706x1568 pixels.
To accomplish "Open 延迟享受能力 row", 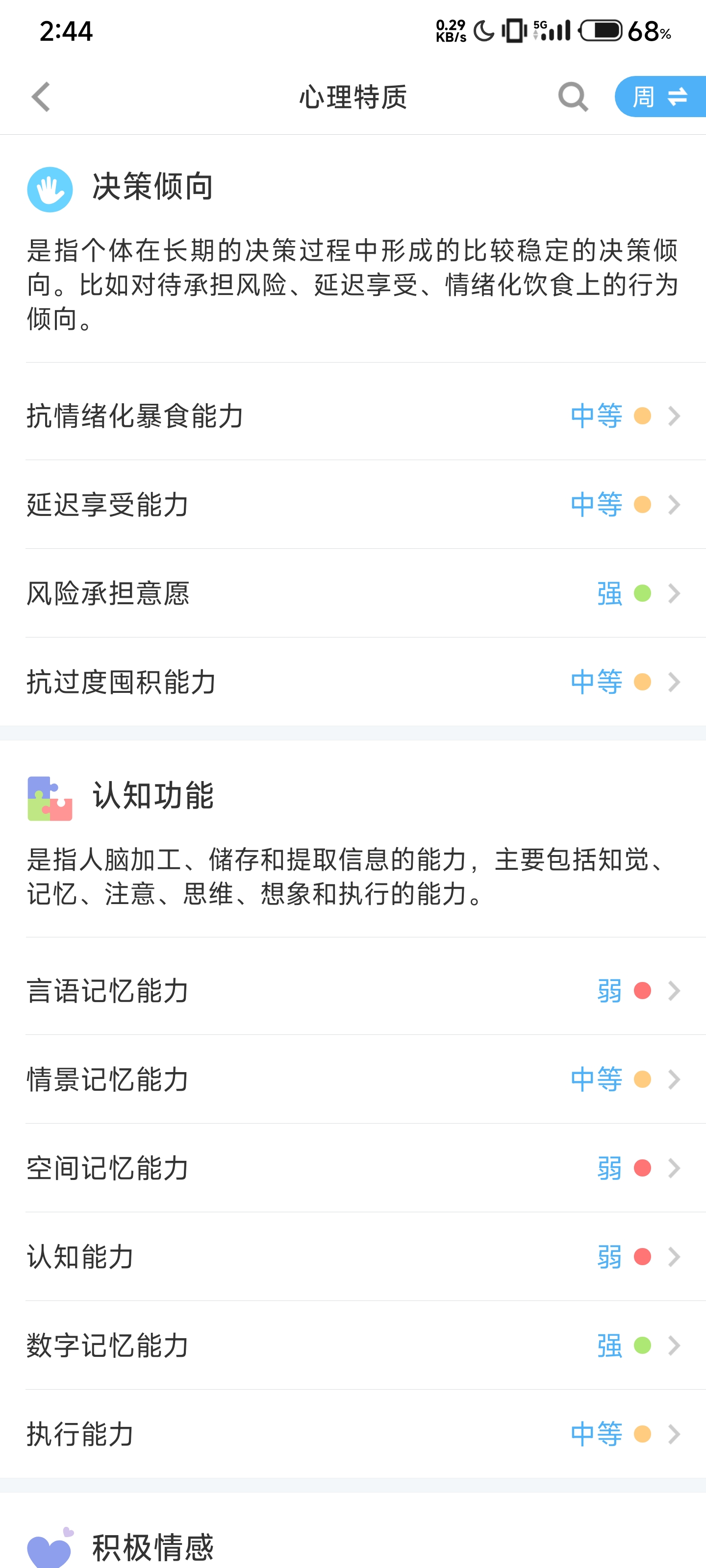I will 353,505.
